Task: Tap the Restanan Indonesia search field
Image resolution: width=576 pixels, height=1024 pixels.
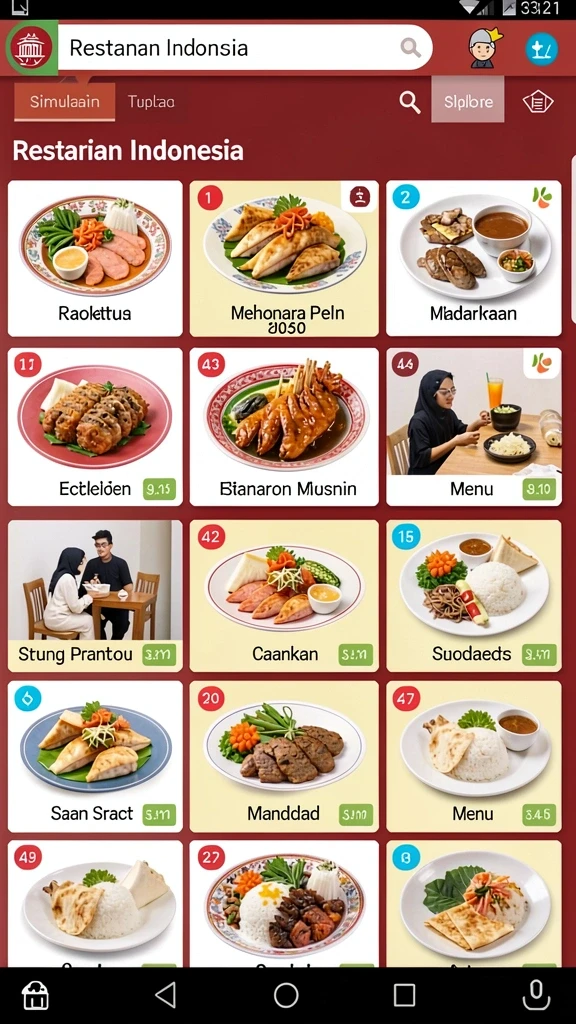Action: [x=245, y=48]
